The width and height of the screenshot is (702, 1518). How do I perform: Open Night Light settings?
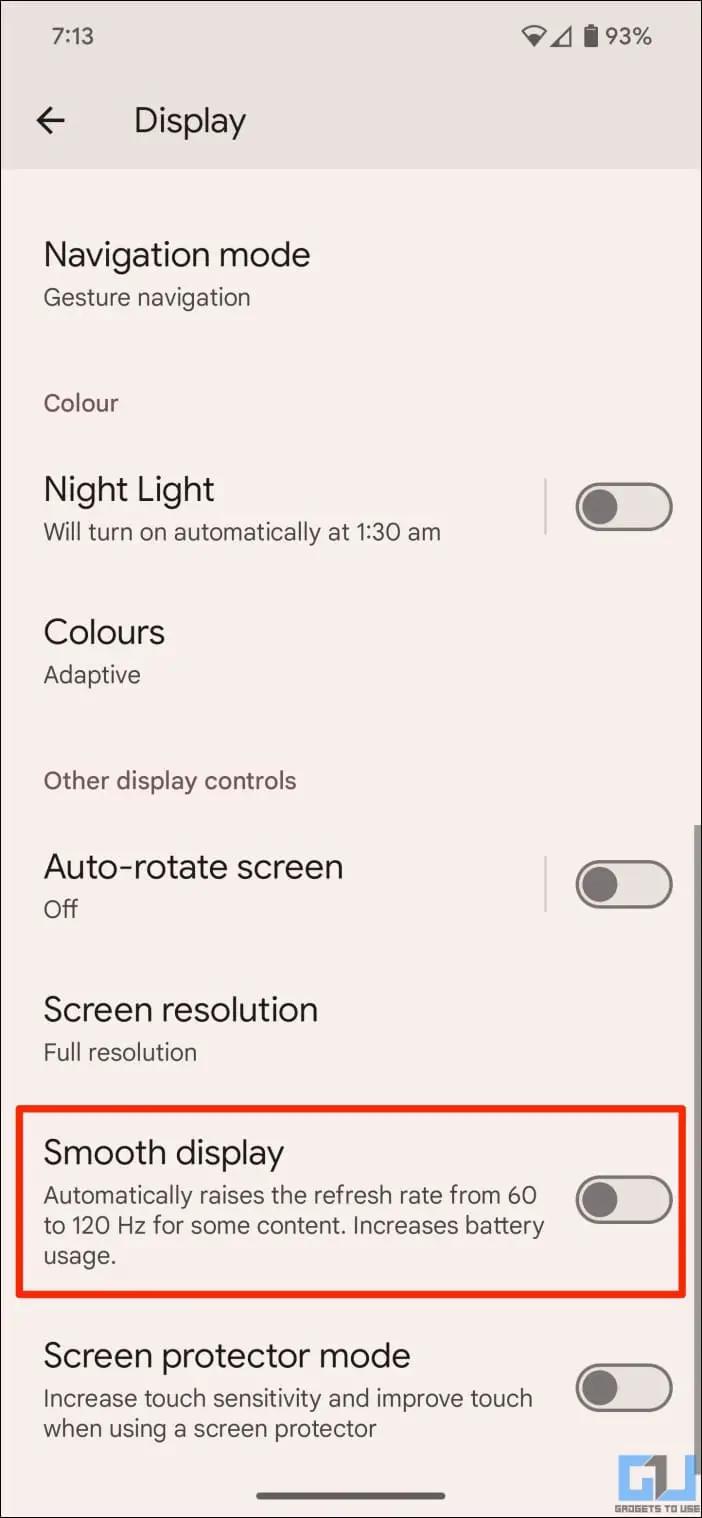coord(240,508)
